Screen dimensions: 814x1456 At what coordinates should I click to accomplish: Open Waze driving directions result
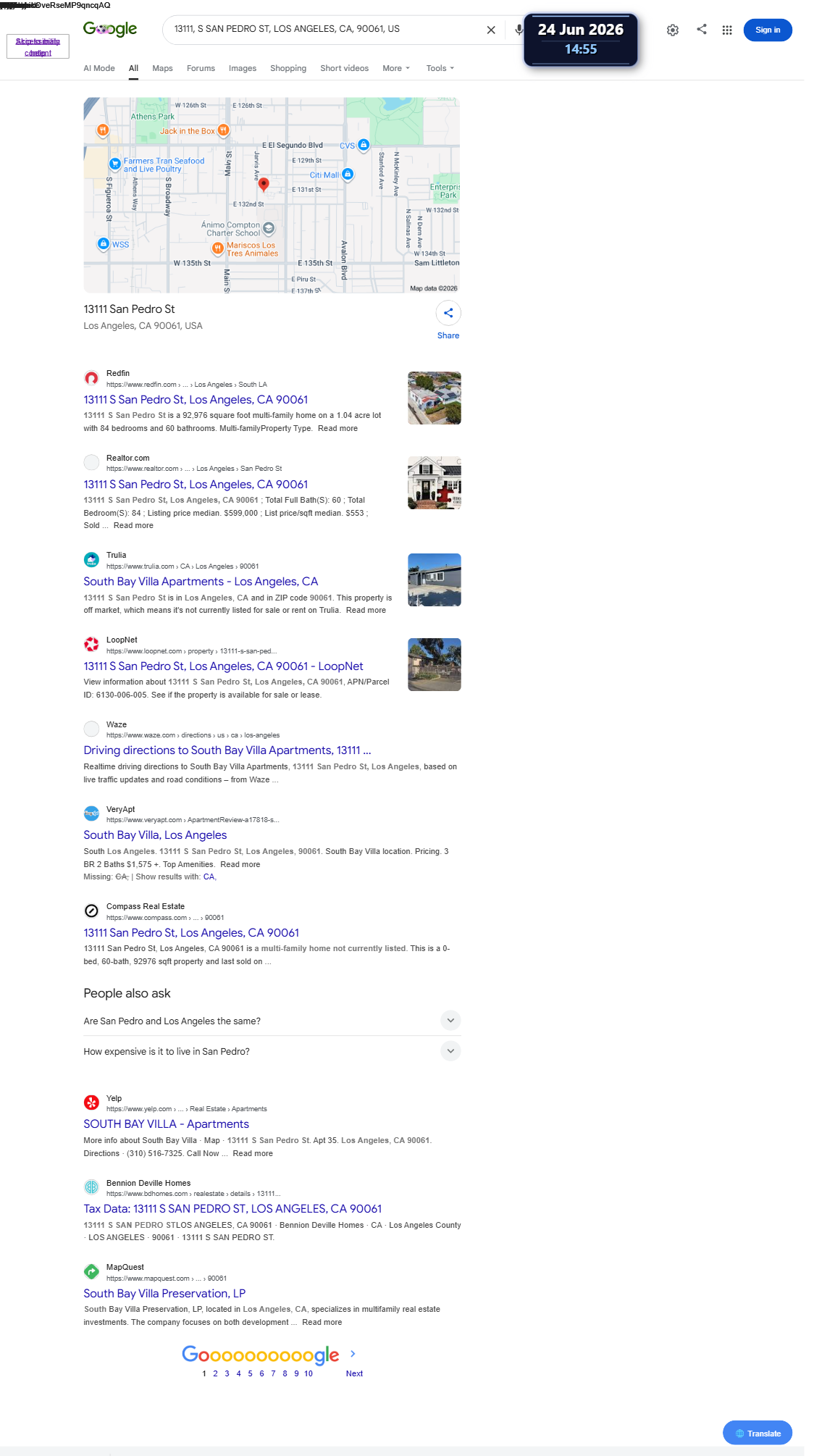[x=227, y=750]
